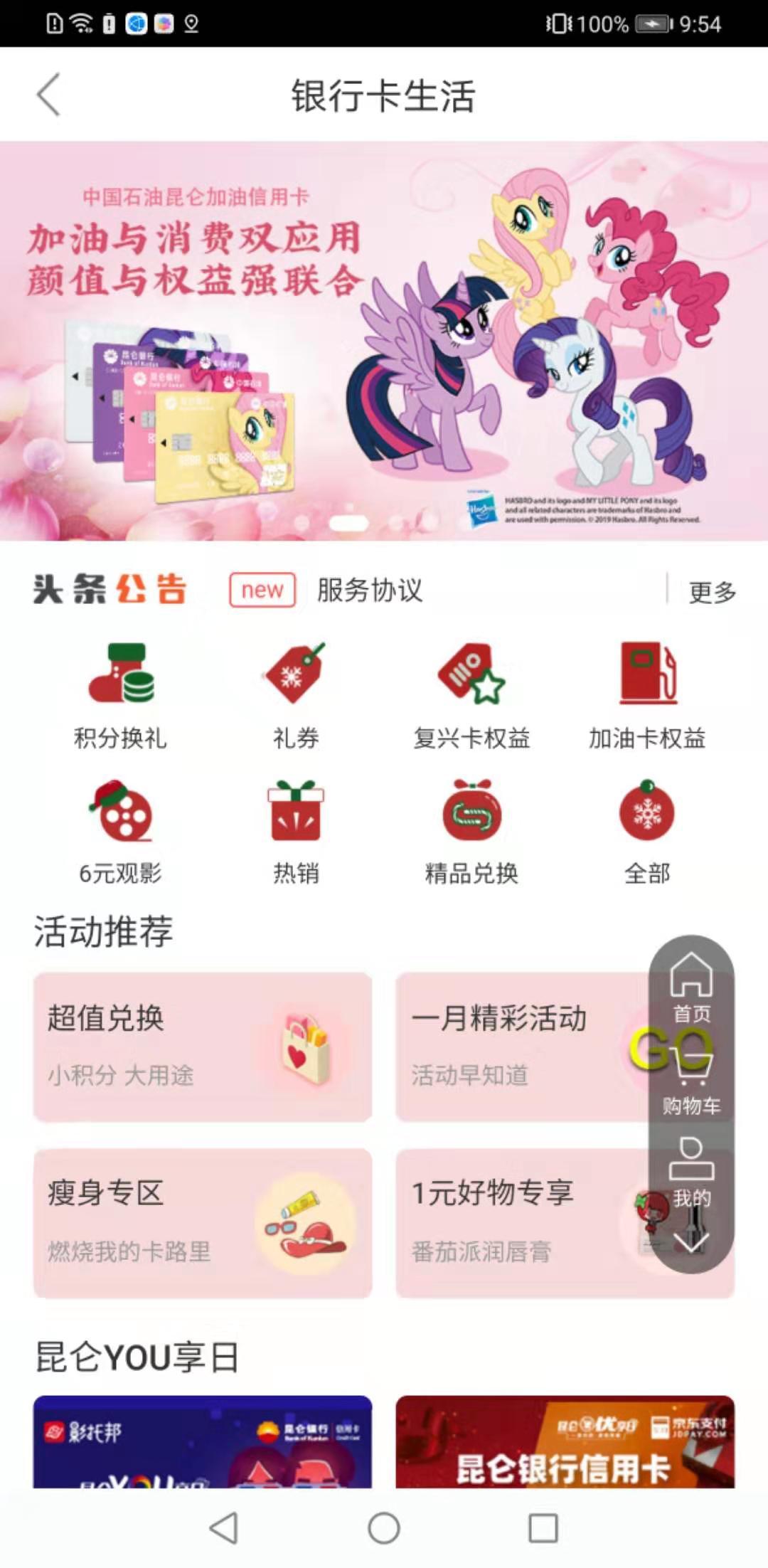Open the 超值兑换 activity card
The image size is (768, 1568).
[203, 1047]
